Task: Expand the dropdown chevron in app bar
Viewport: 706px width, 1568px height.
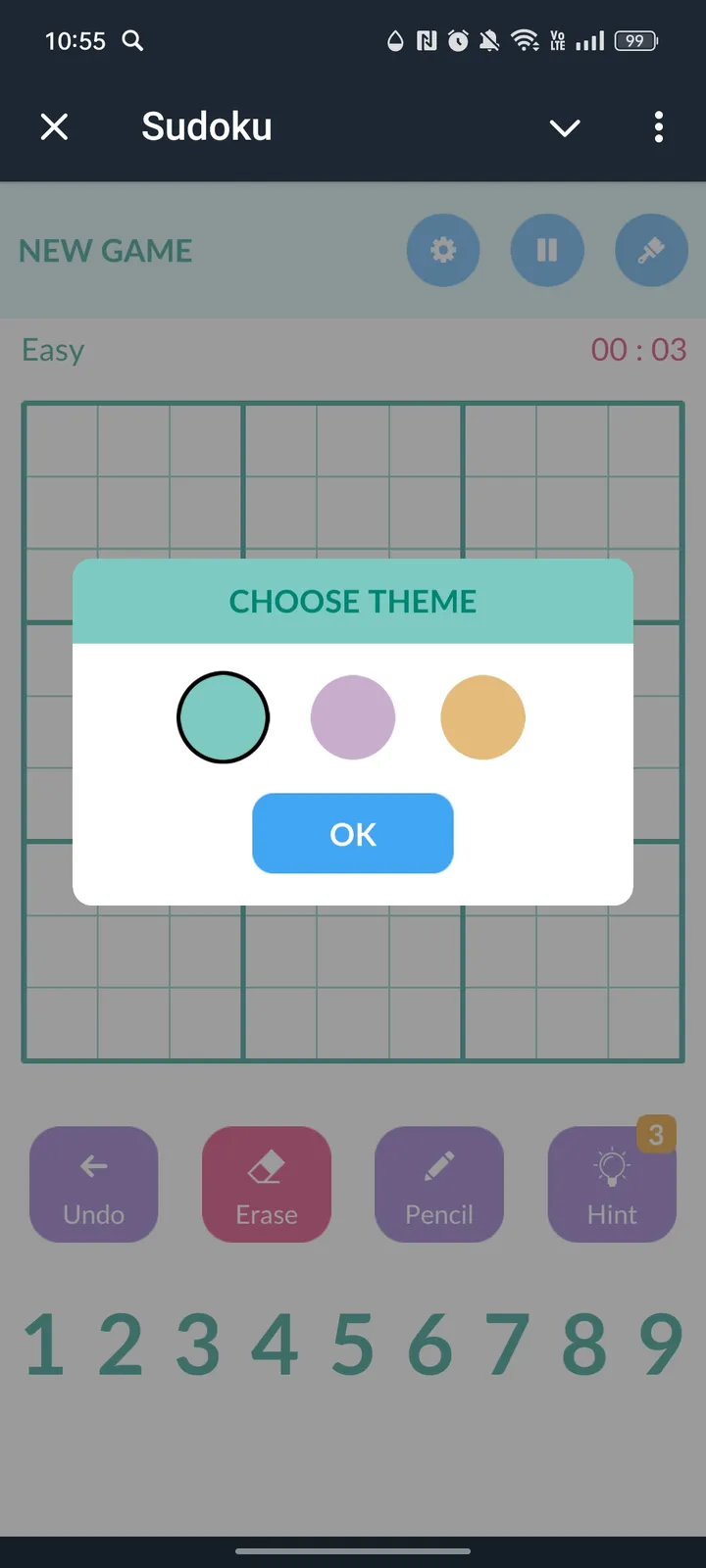Action: 565,127
